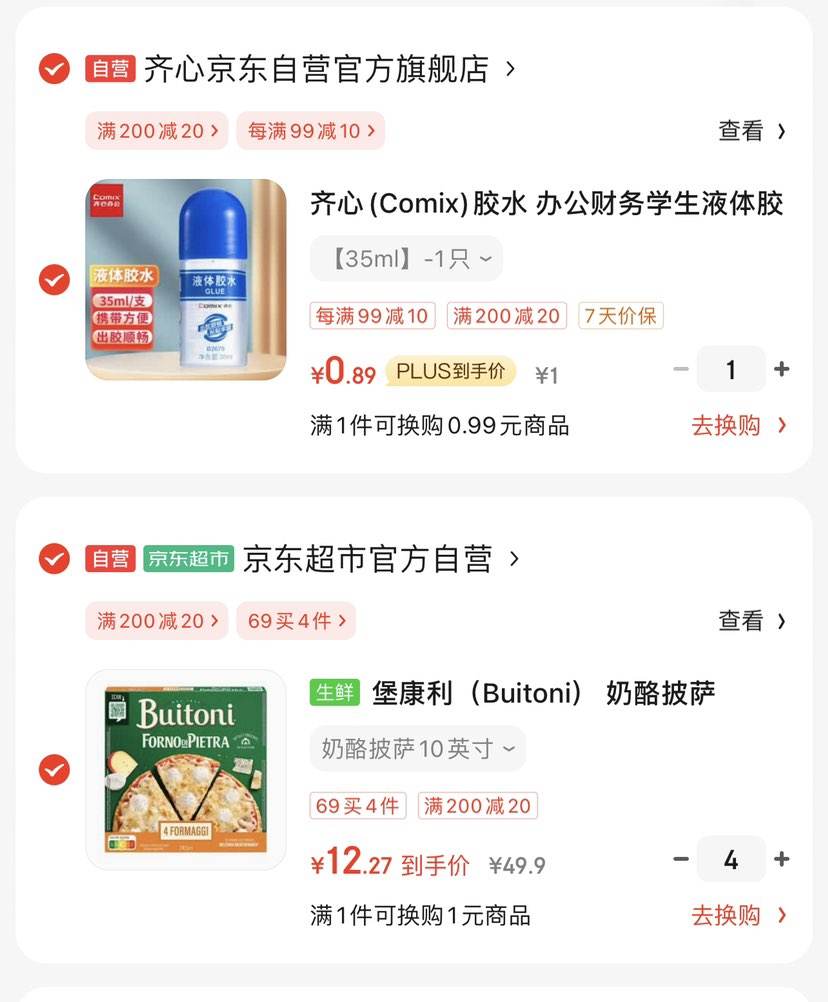Viewport: 828px width, 1002px height.
Task: Toggle the glue product selection checkbox
Action: [x=53, y=280]
